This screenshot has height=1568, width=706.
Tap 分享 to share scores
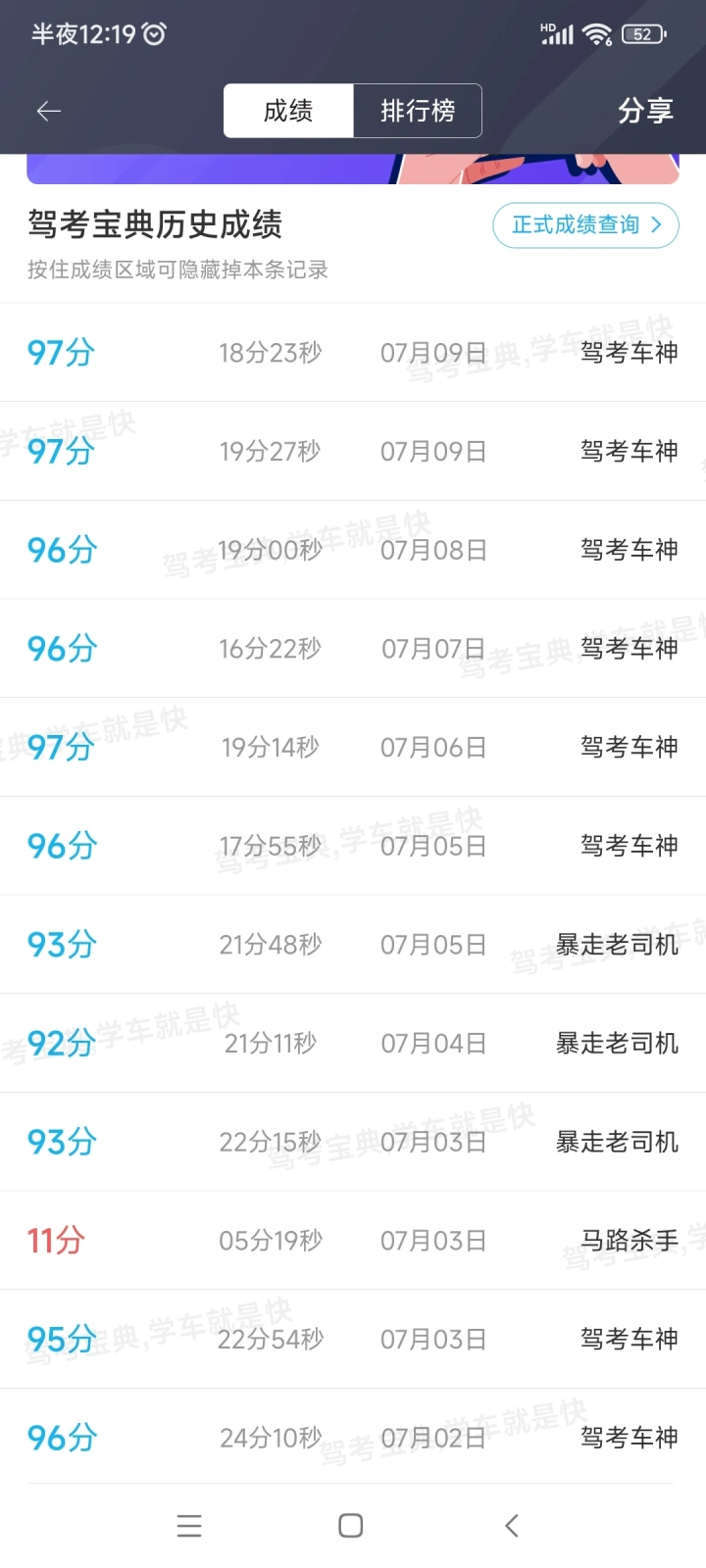(645, 111)
